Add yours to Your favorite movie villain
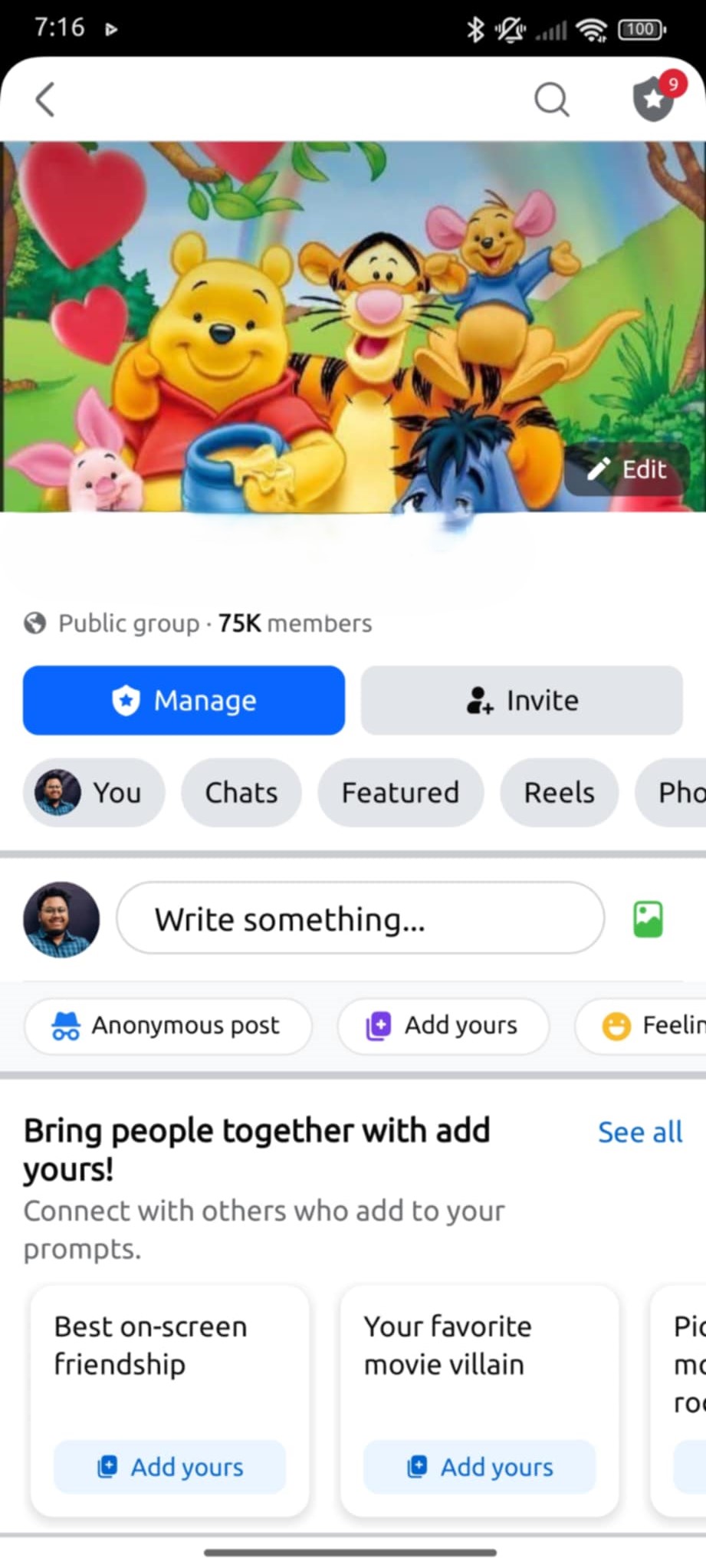The image size is (706, 1568). pos(479,1466)
